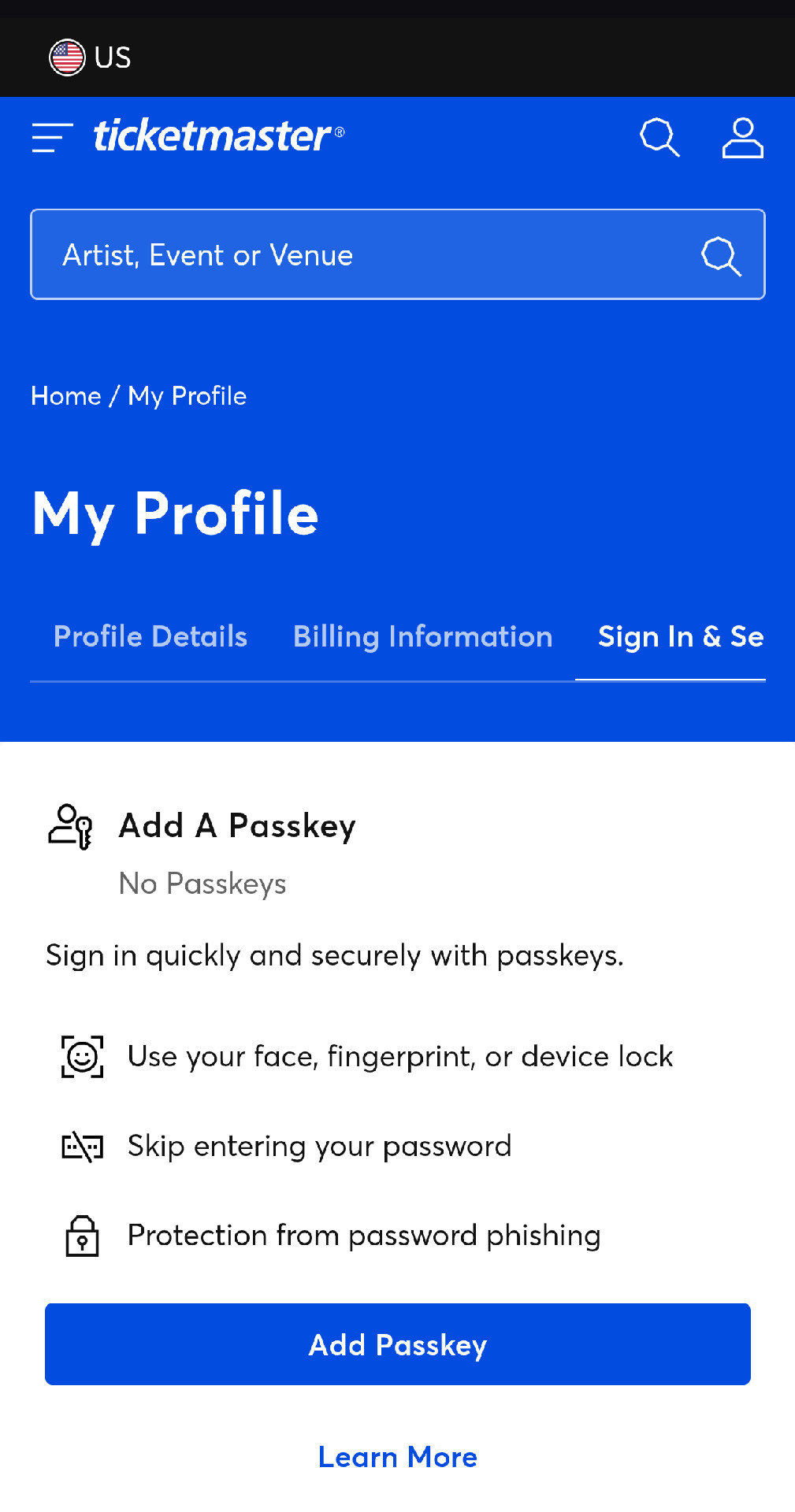Open the hamburger menu
Image resolution: width=795 pixels, height=1512 pixels.
tap(52, 138)
